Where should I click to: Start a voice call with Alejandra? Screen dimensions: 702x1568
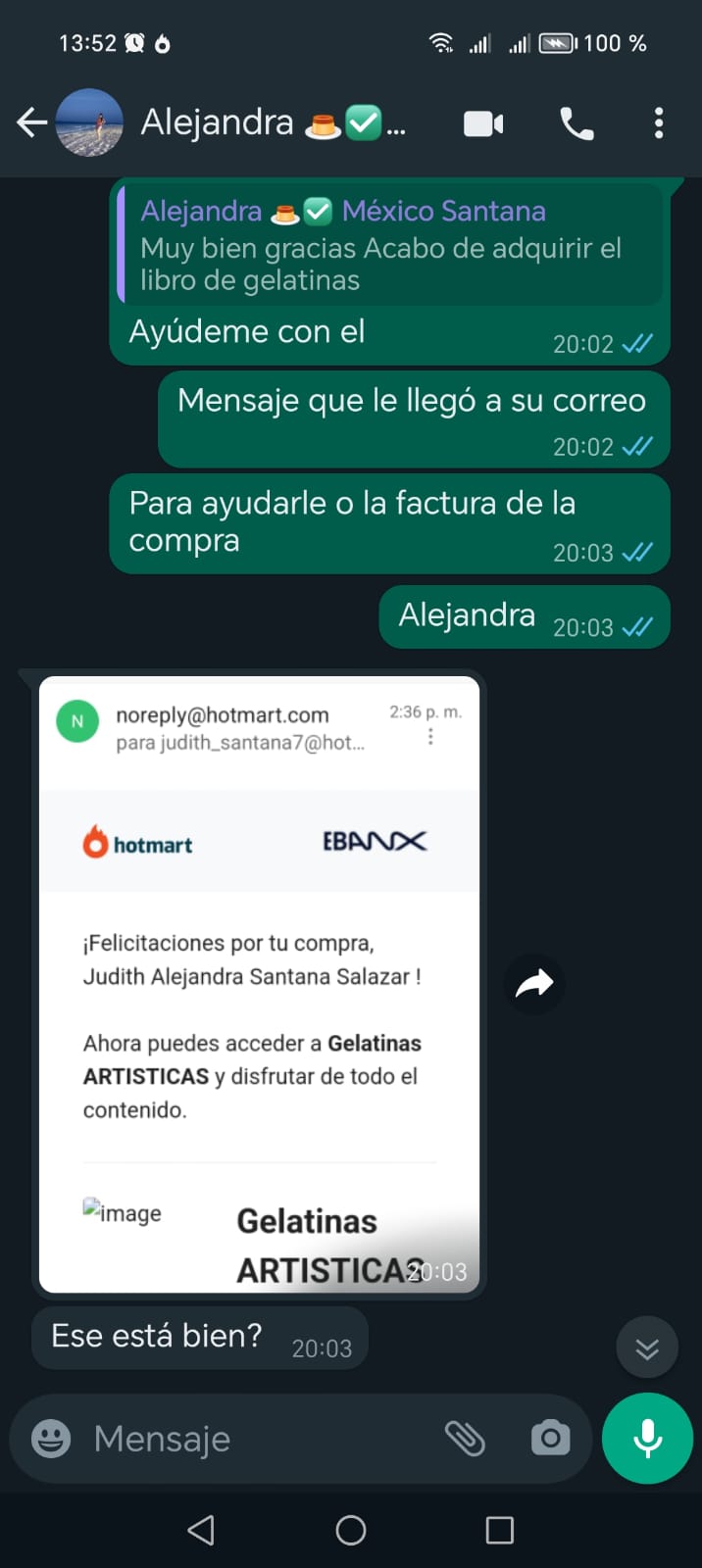[576, 123]
